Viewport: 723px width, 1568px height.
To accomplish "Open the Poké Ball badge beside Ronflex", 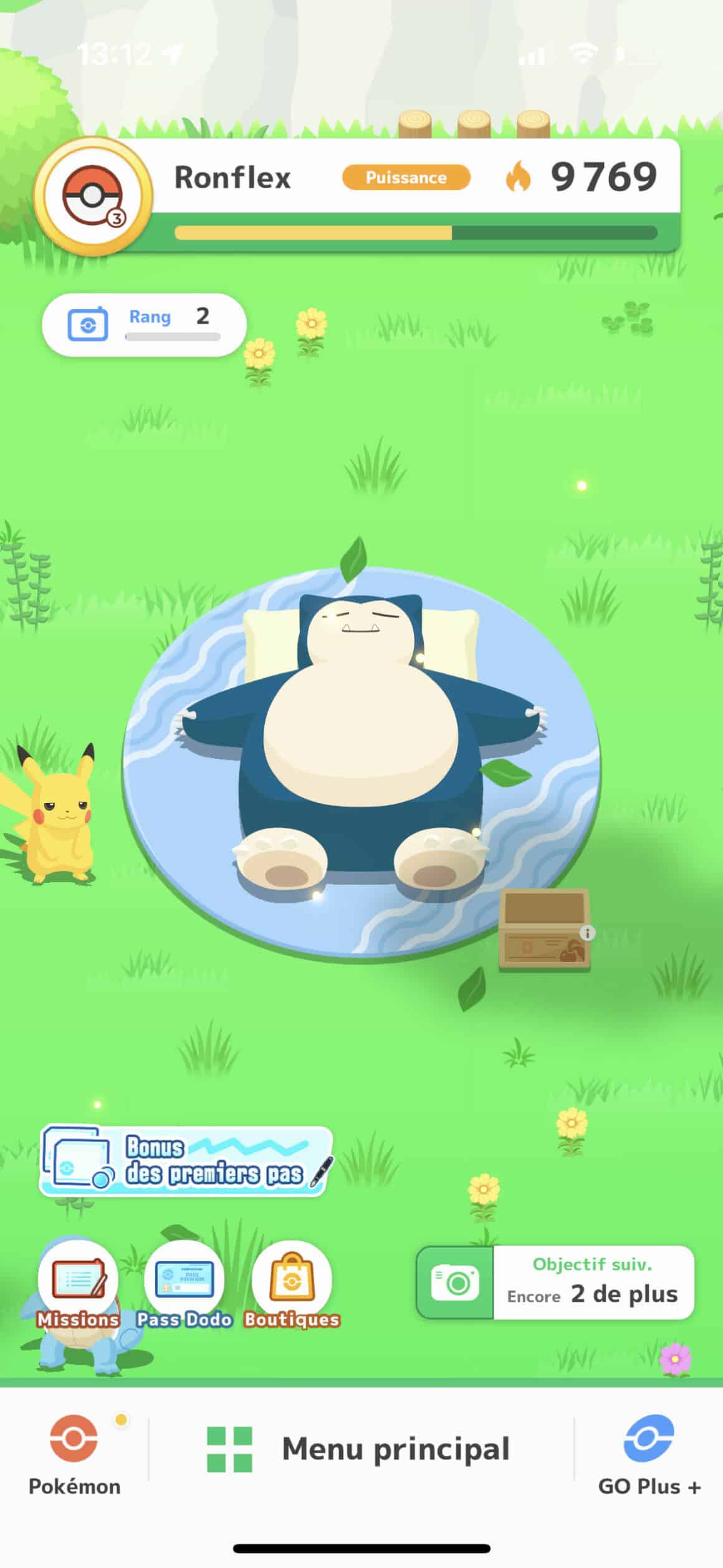I will point(93,196).
